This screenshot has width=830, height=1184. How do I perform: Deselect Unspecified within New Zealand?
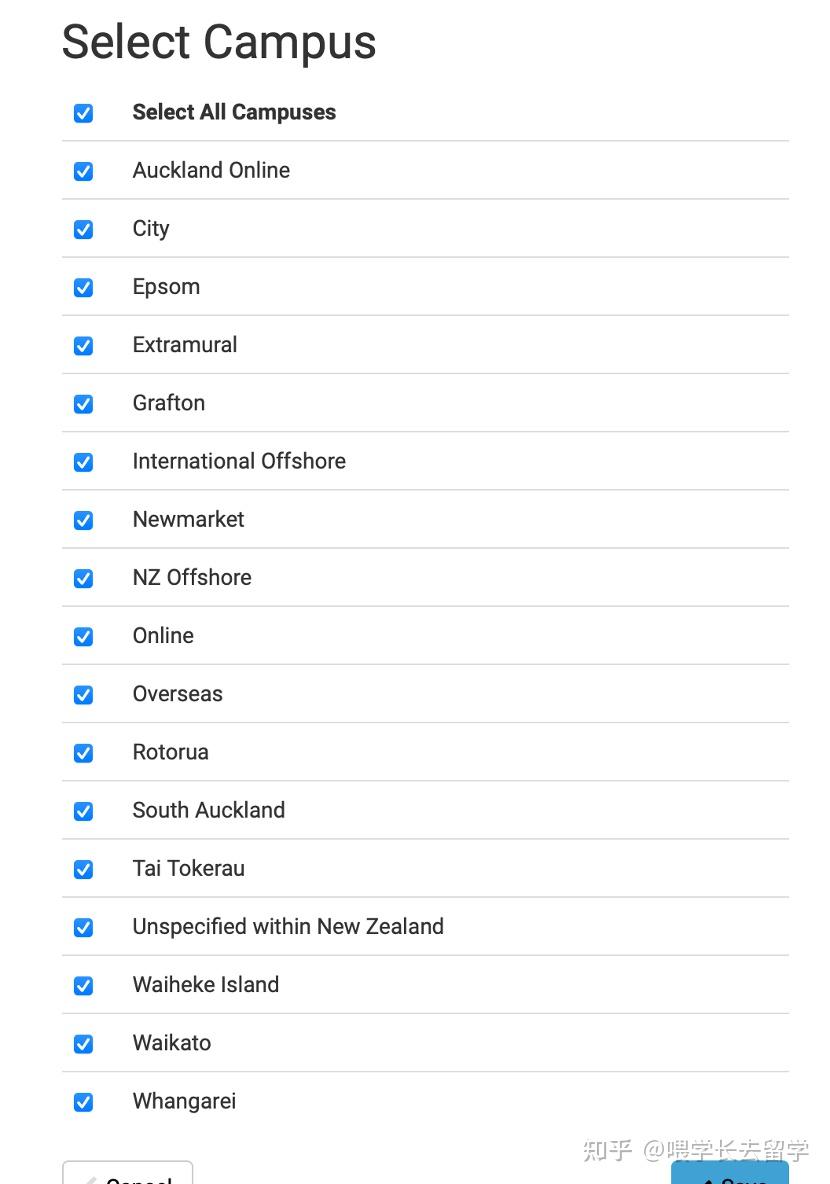pos(84,927)
